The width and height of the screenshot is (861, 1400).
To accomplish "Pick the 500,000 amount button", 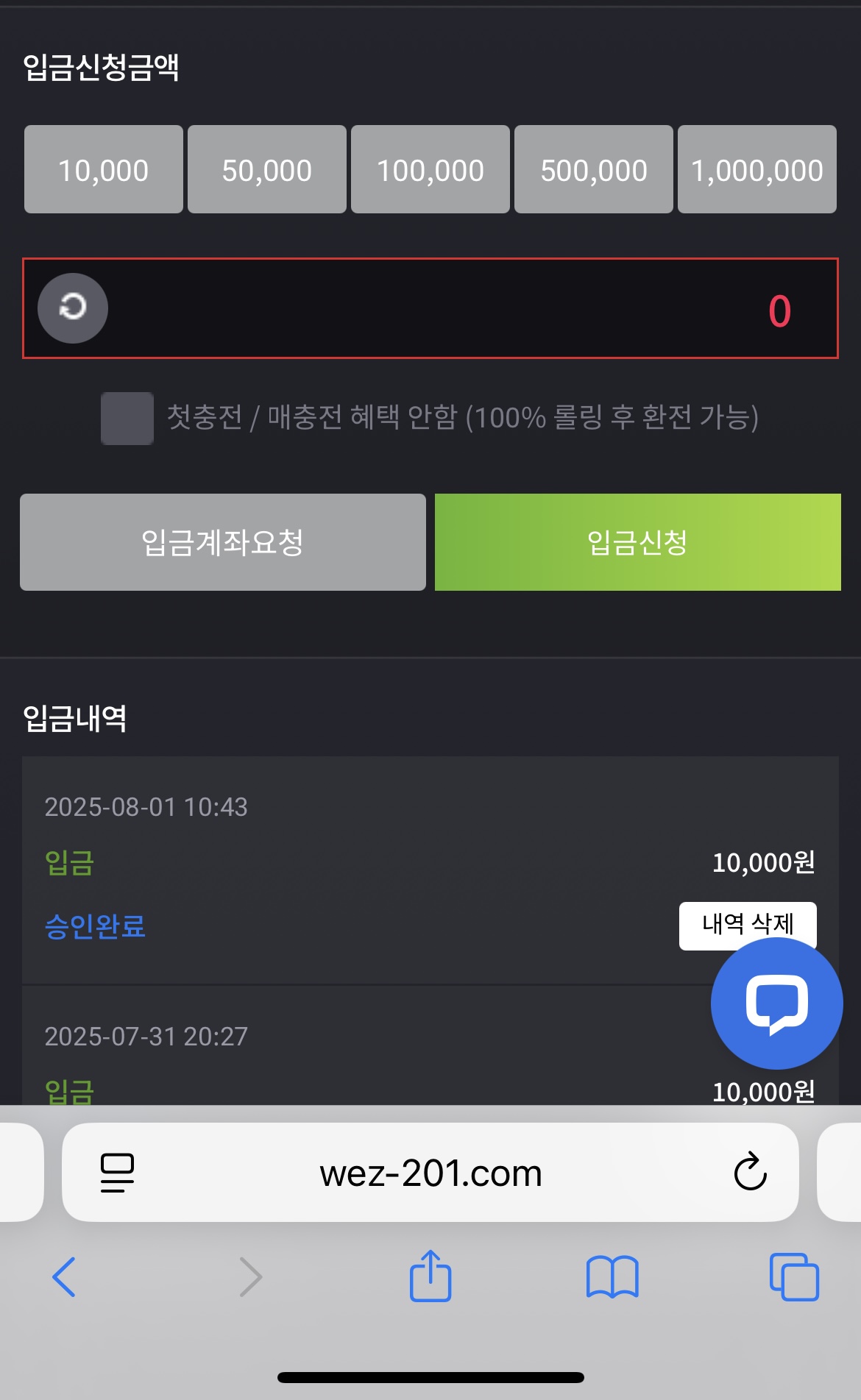I will click(x=594, y=169).
